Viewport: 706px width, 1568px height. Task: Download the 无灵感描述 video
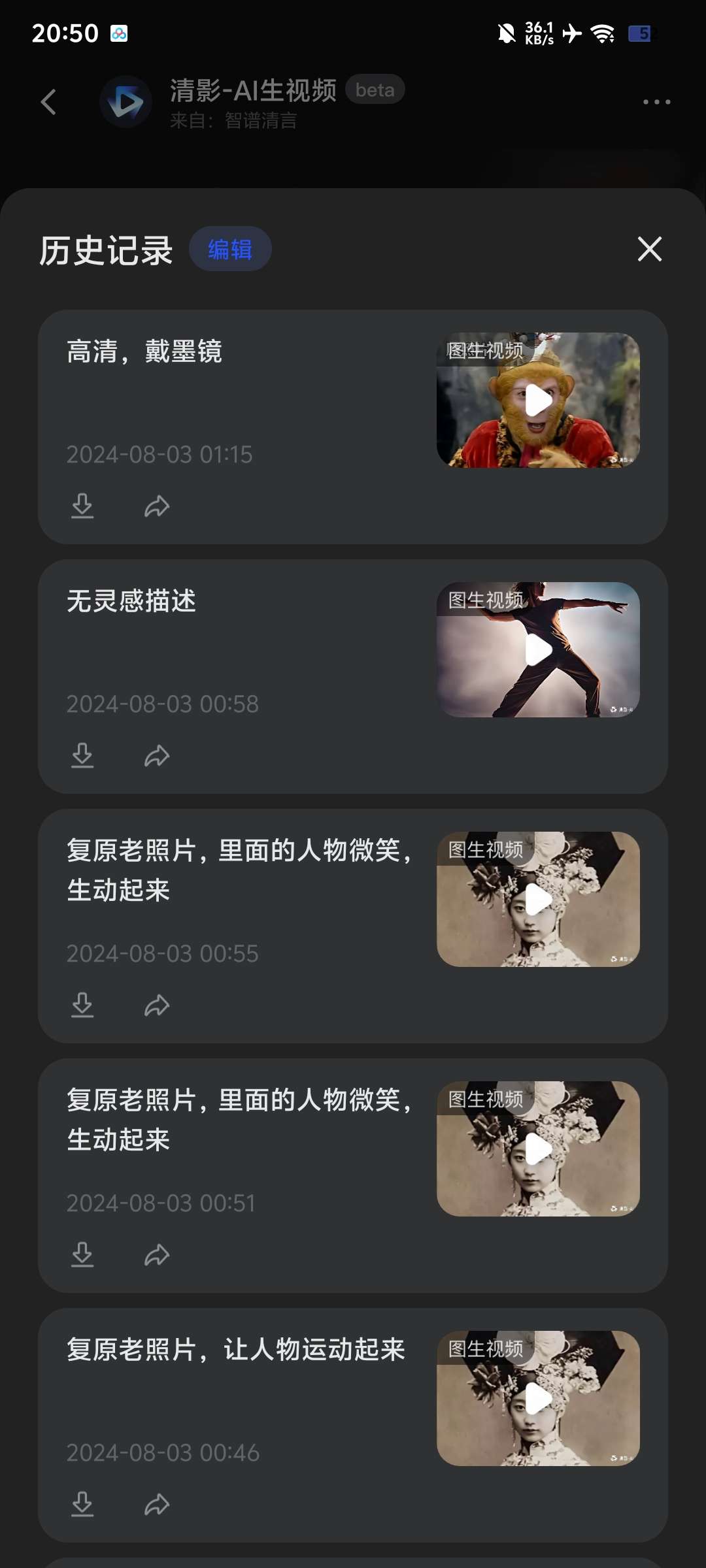pos(82,756)
